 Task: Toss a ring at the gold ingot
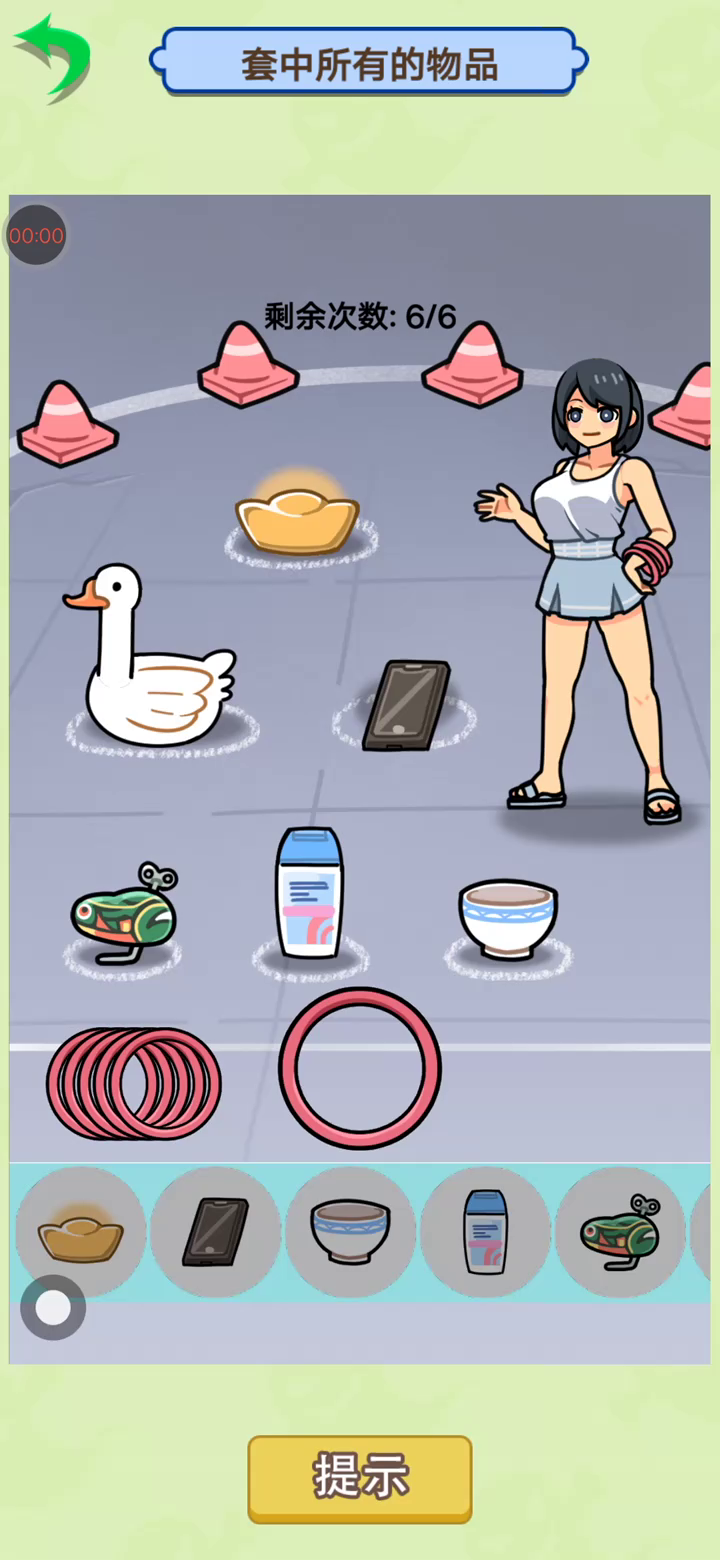297,520
